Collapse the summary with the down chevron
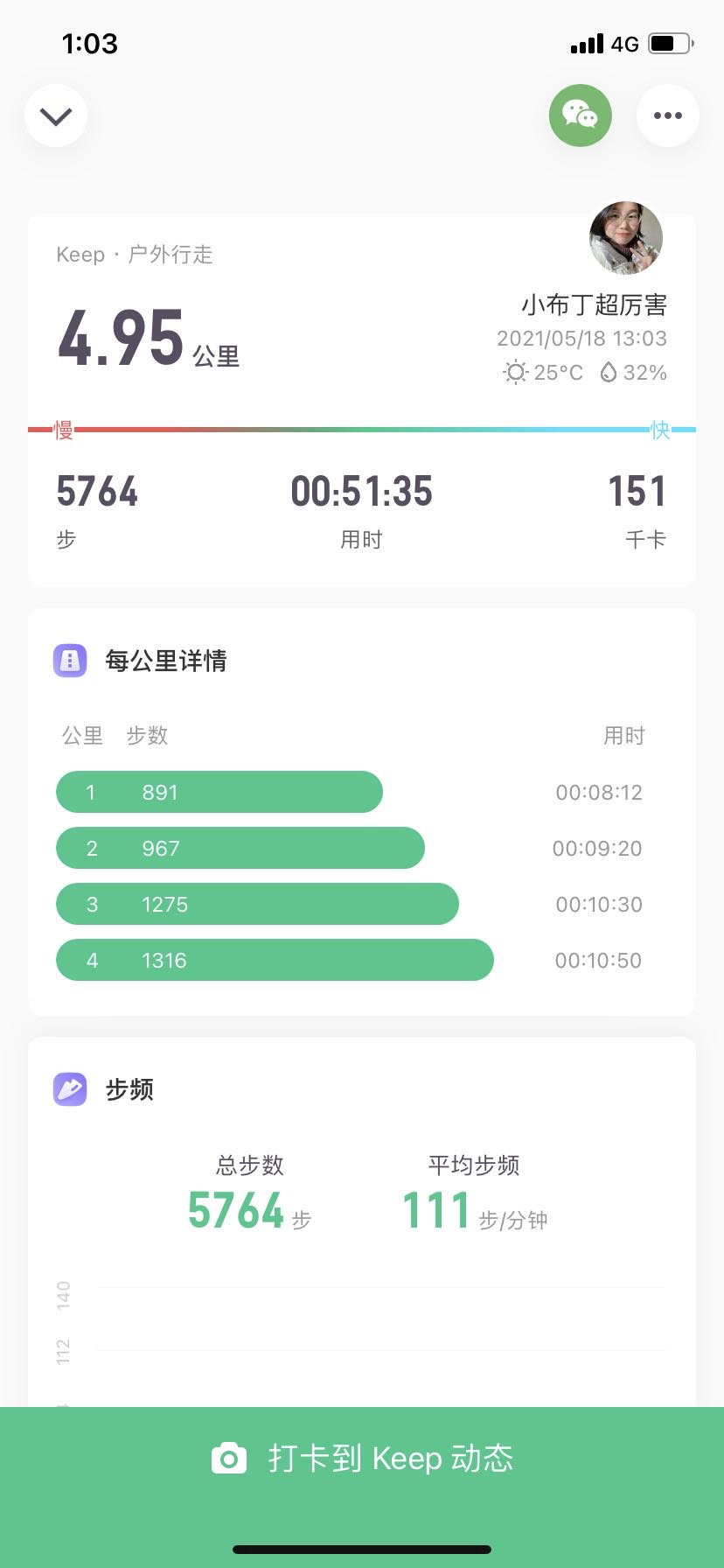Image resolution: width=724 pixels, height=1568 pixels. click(x=56, y=115)
